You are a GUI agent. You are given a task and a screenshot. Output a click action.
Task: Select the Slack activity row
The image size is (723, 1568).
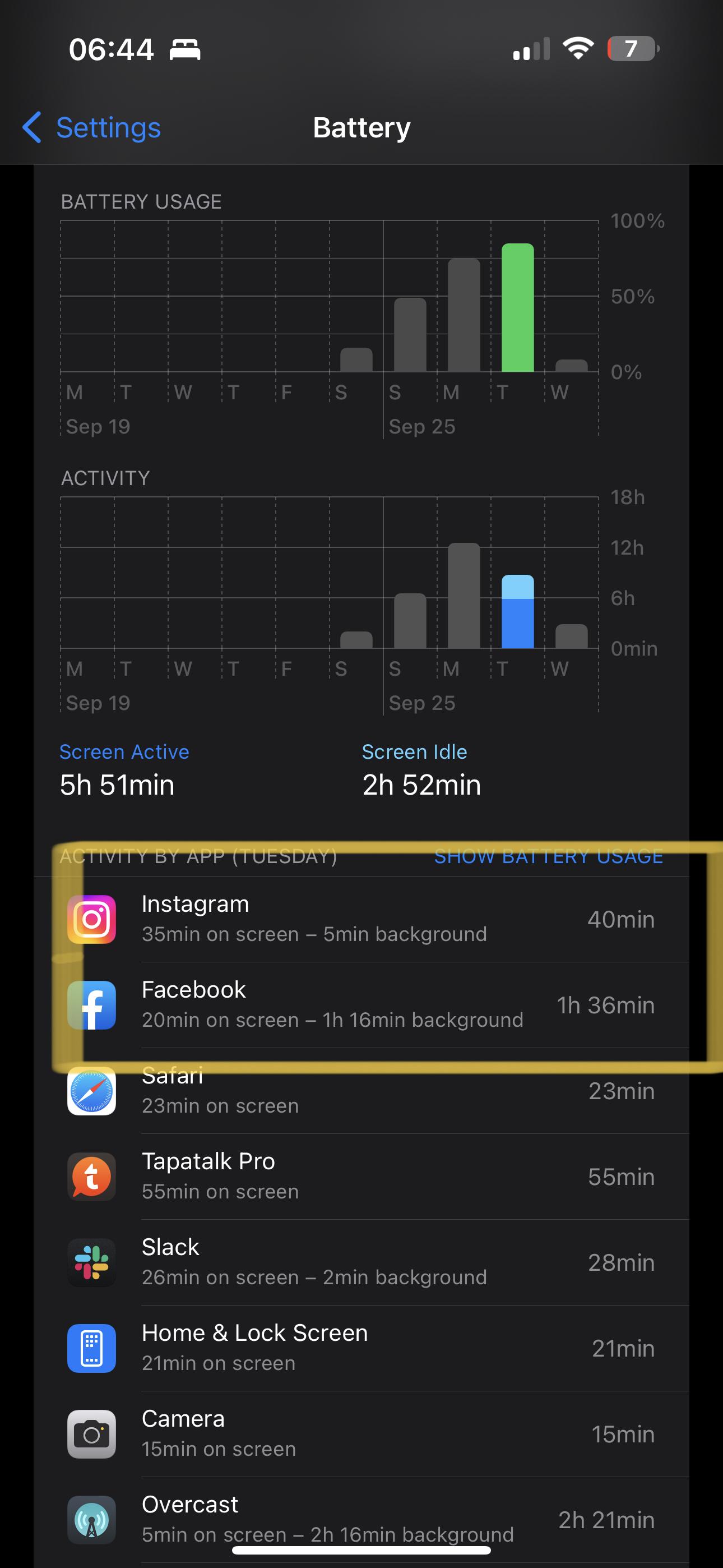[361, 1262]
